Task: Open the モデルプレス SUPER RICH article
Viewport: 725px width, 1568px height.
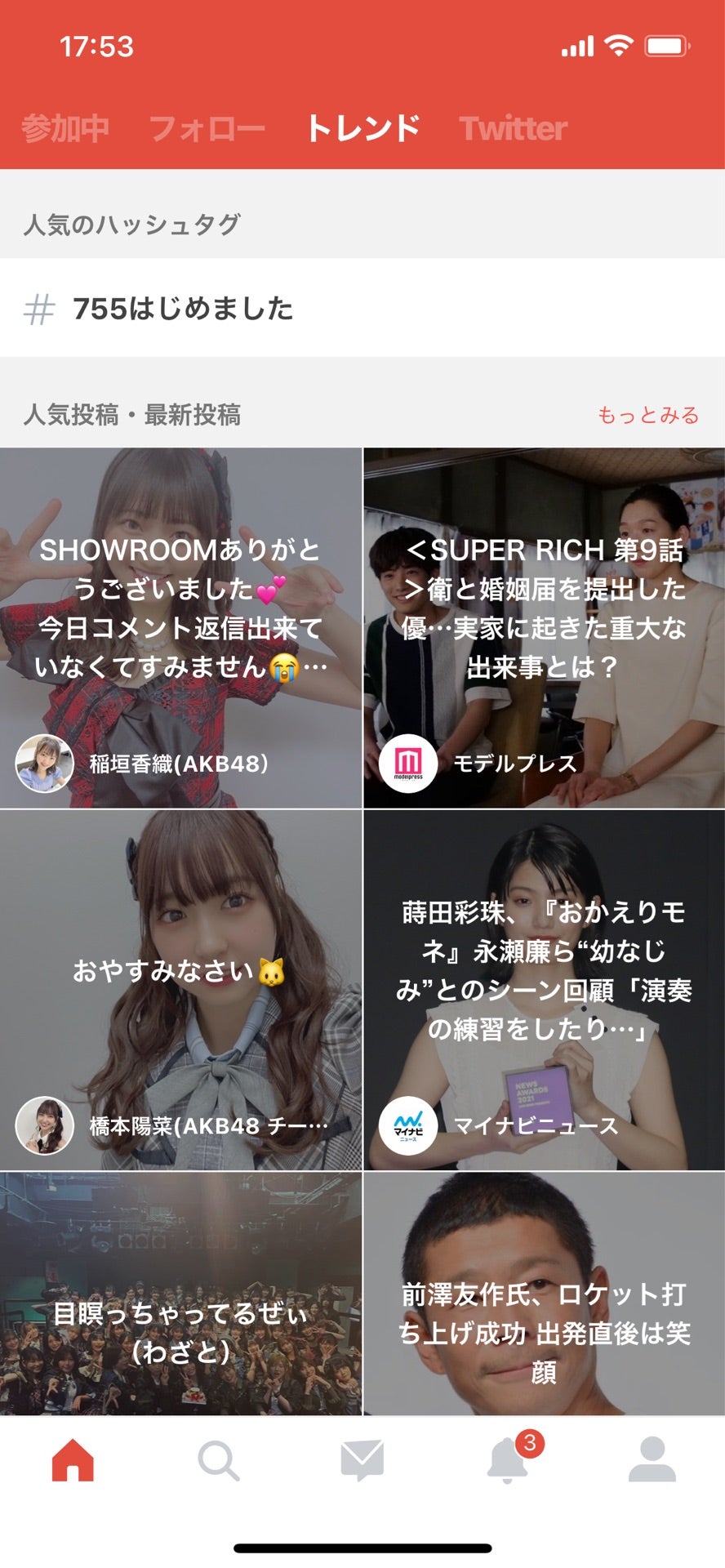Action: 544,627
